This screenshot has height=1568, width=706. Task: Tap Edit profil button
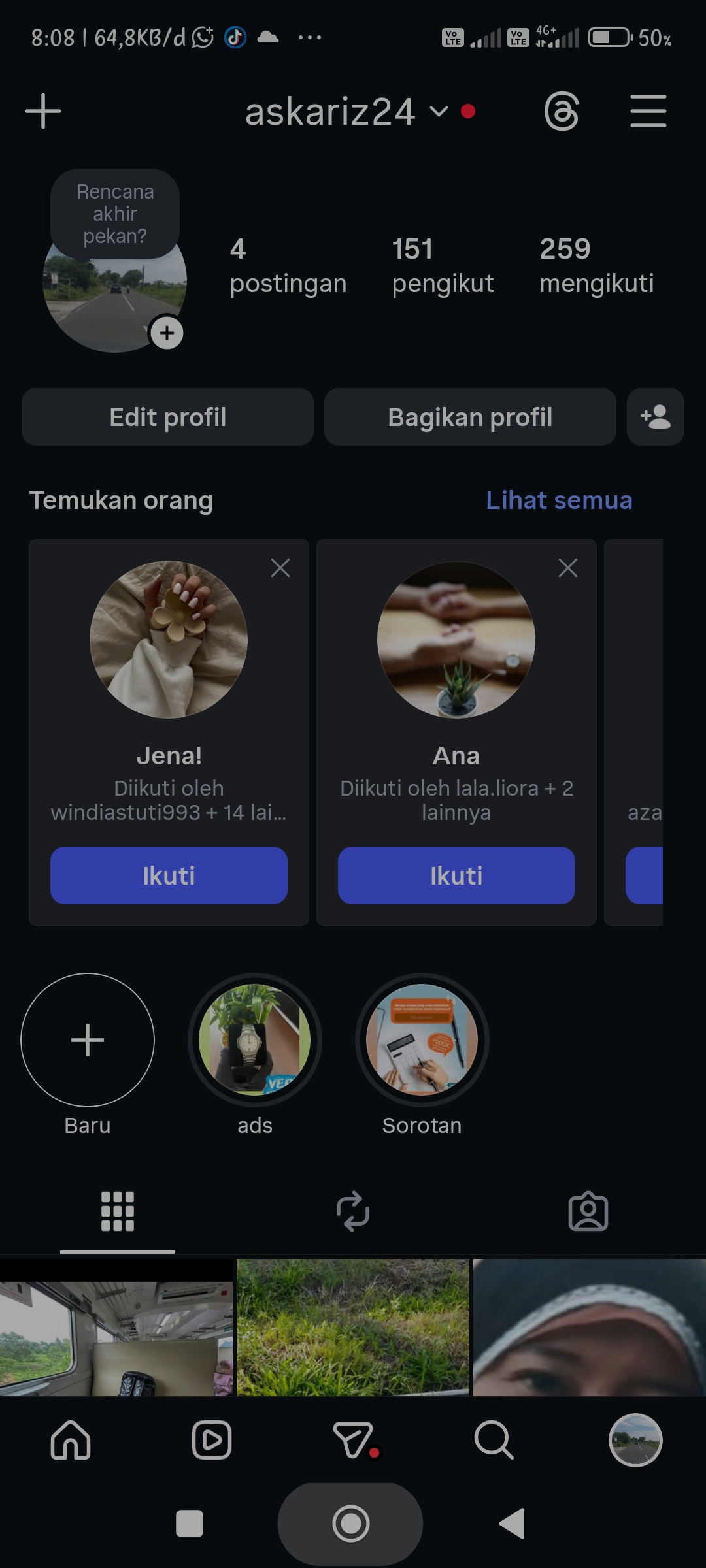coord(167,417)
